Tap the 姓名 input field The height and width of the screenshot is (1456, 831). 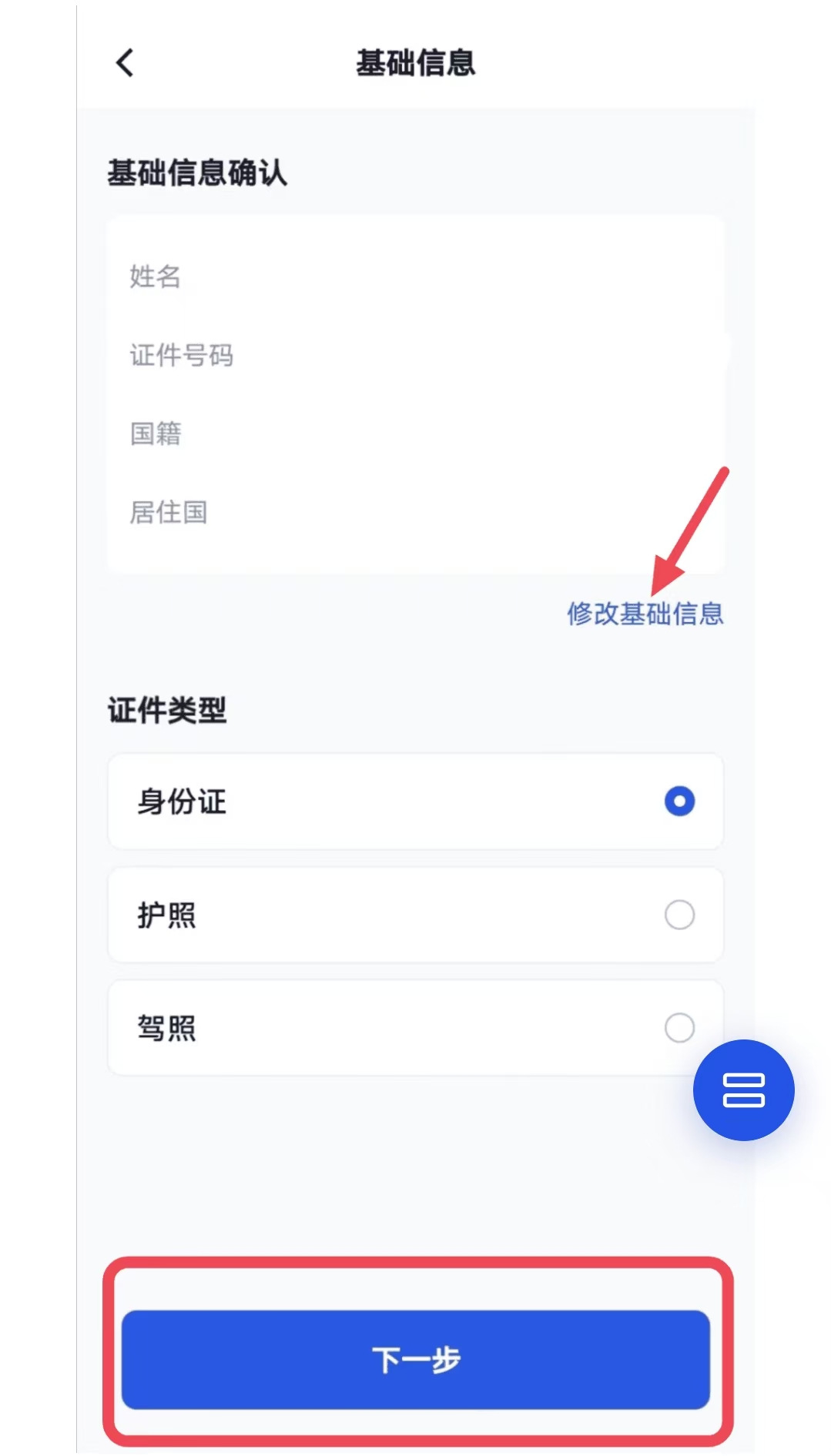point(308,277)
